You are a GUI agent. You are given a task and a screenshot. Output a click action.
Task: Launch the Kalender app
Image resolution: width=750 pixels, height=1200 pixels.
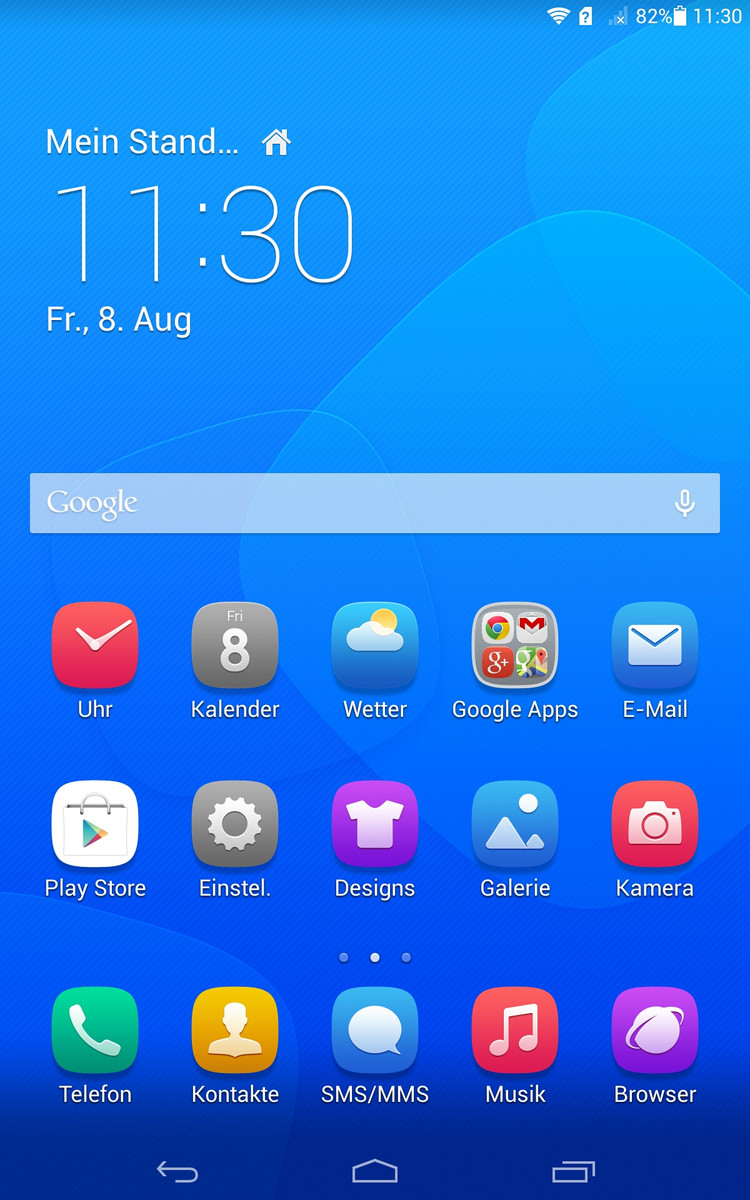point(235,646)
